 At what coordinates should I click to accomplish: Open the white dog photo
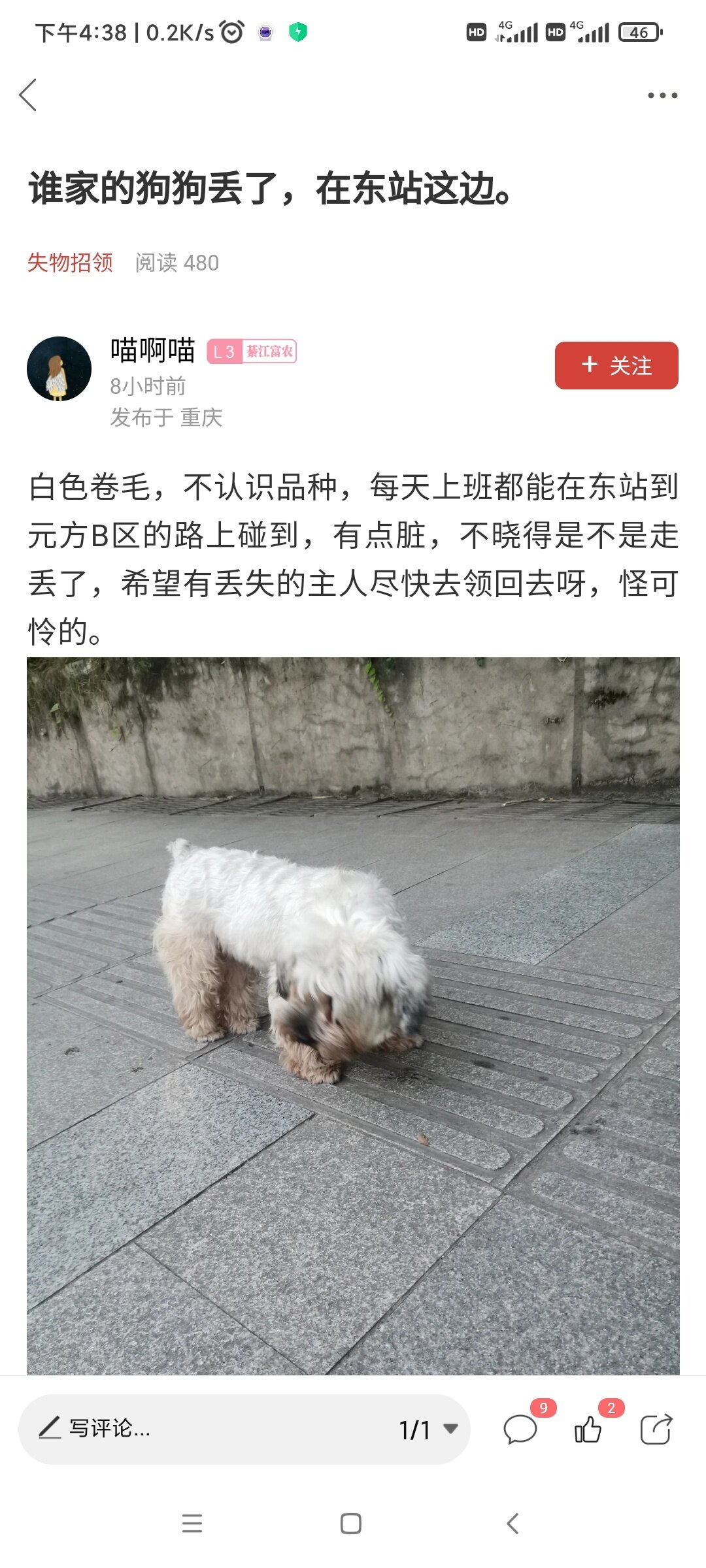(x=353, y=1016)
